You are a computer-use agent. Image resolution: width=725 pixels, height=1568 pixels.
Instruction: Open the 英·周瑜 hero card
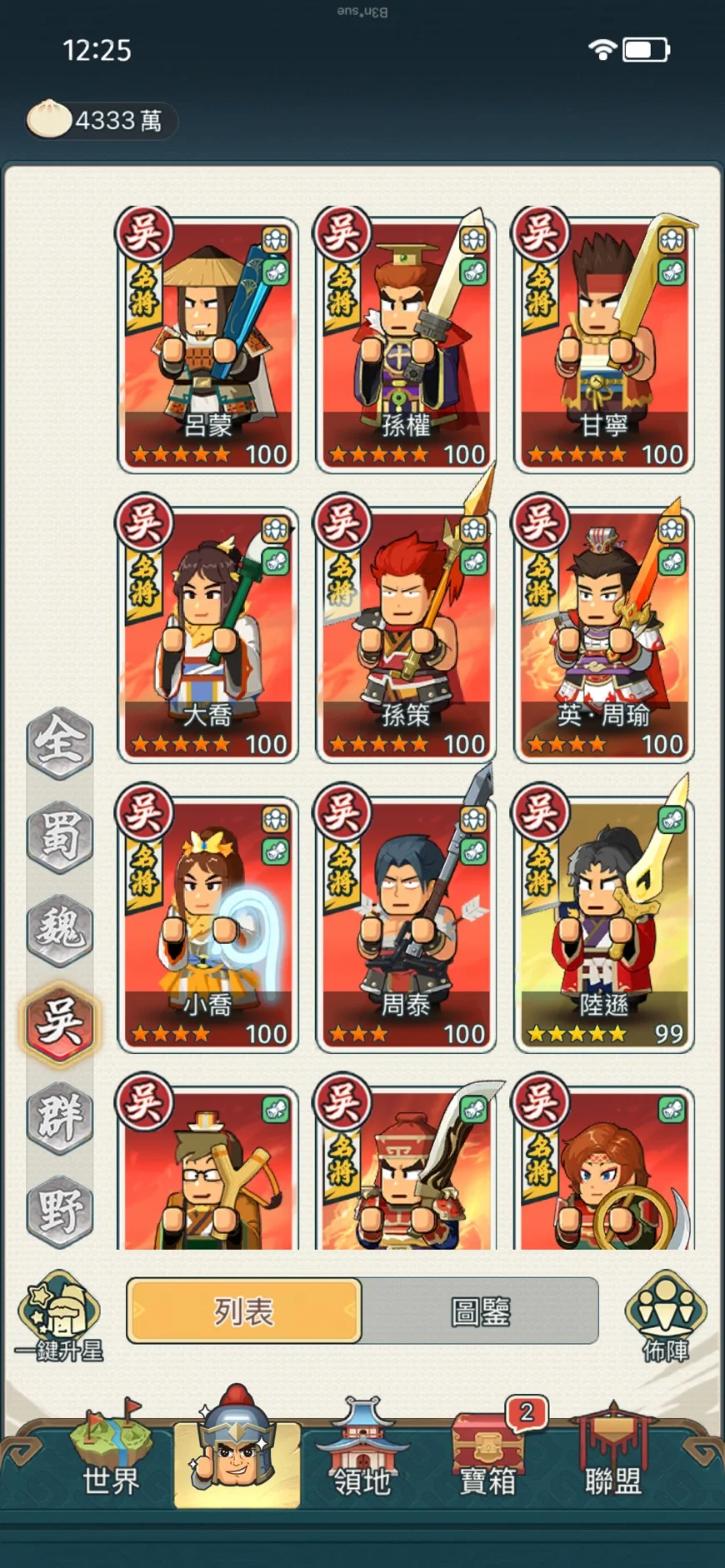point(604,632)
